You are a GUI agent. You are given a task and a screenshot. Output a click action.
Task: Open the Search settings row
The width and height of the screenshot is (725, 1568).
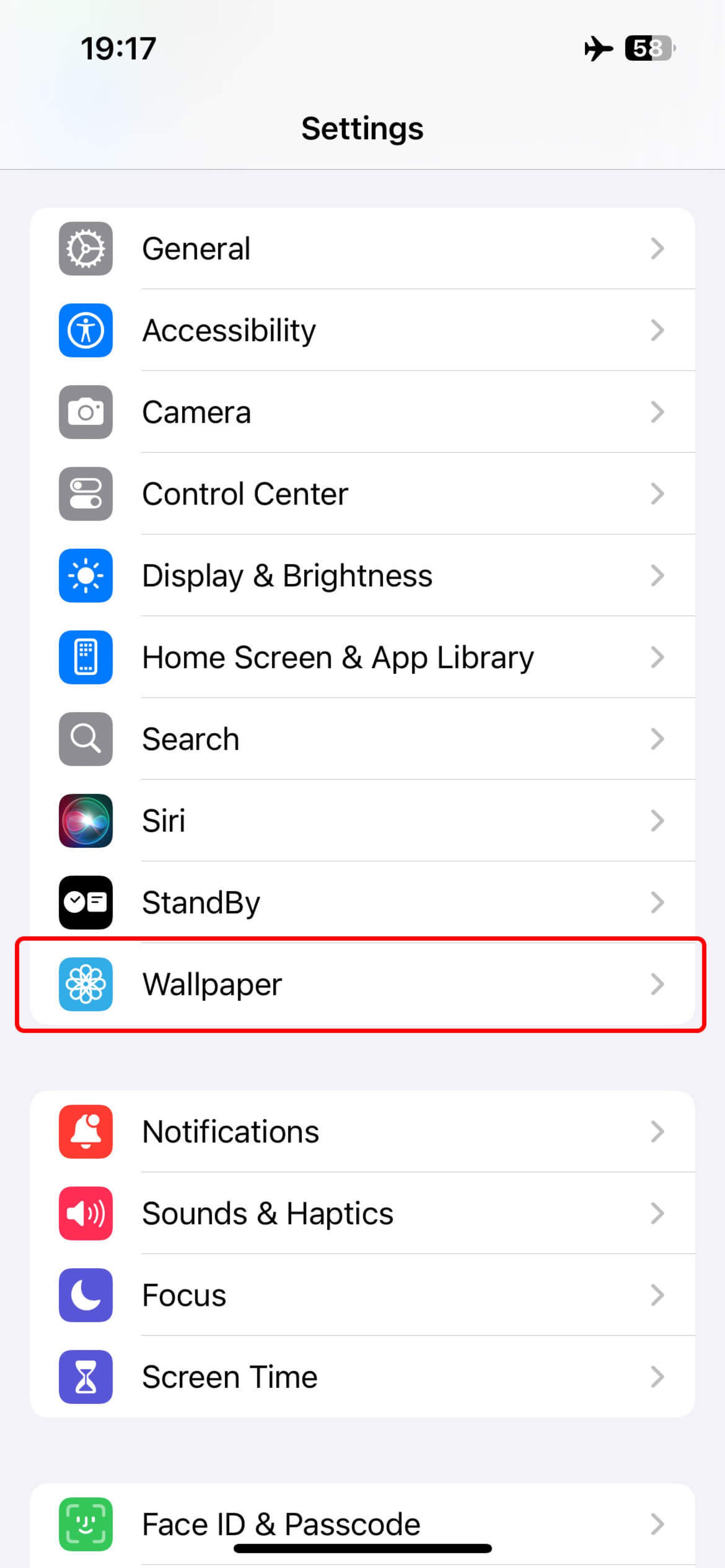pyautogui.click(x=362, y=739)
